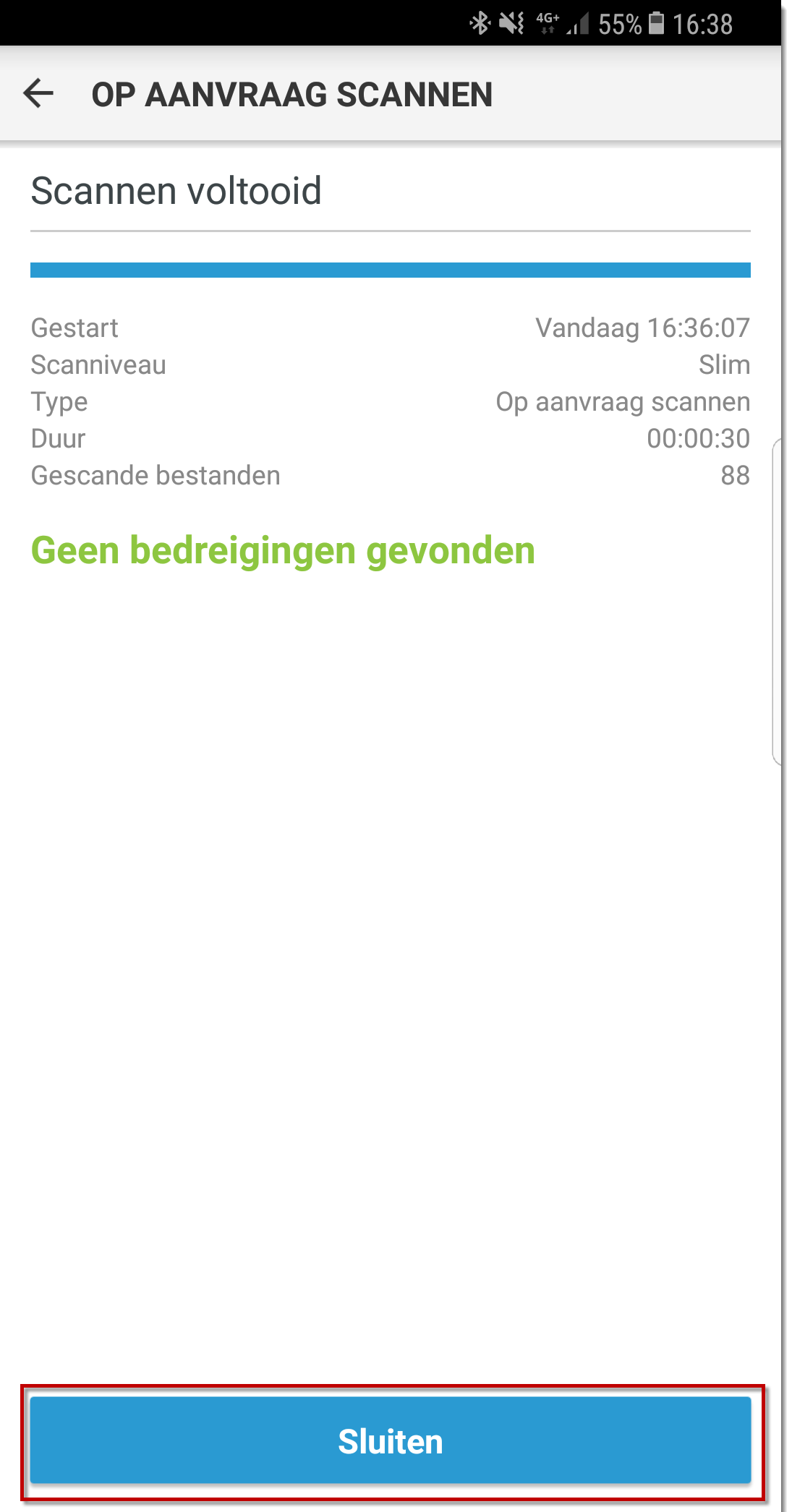Go back using the arrow
The width and height of the screenshot is (792, 1512).
click(x=39, y=94)
